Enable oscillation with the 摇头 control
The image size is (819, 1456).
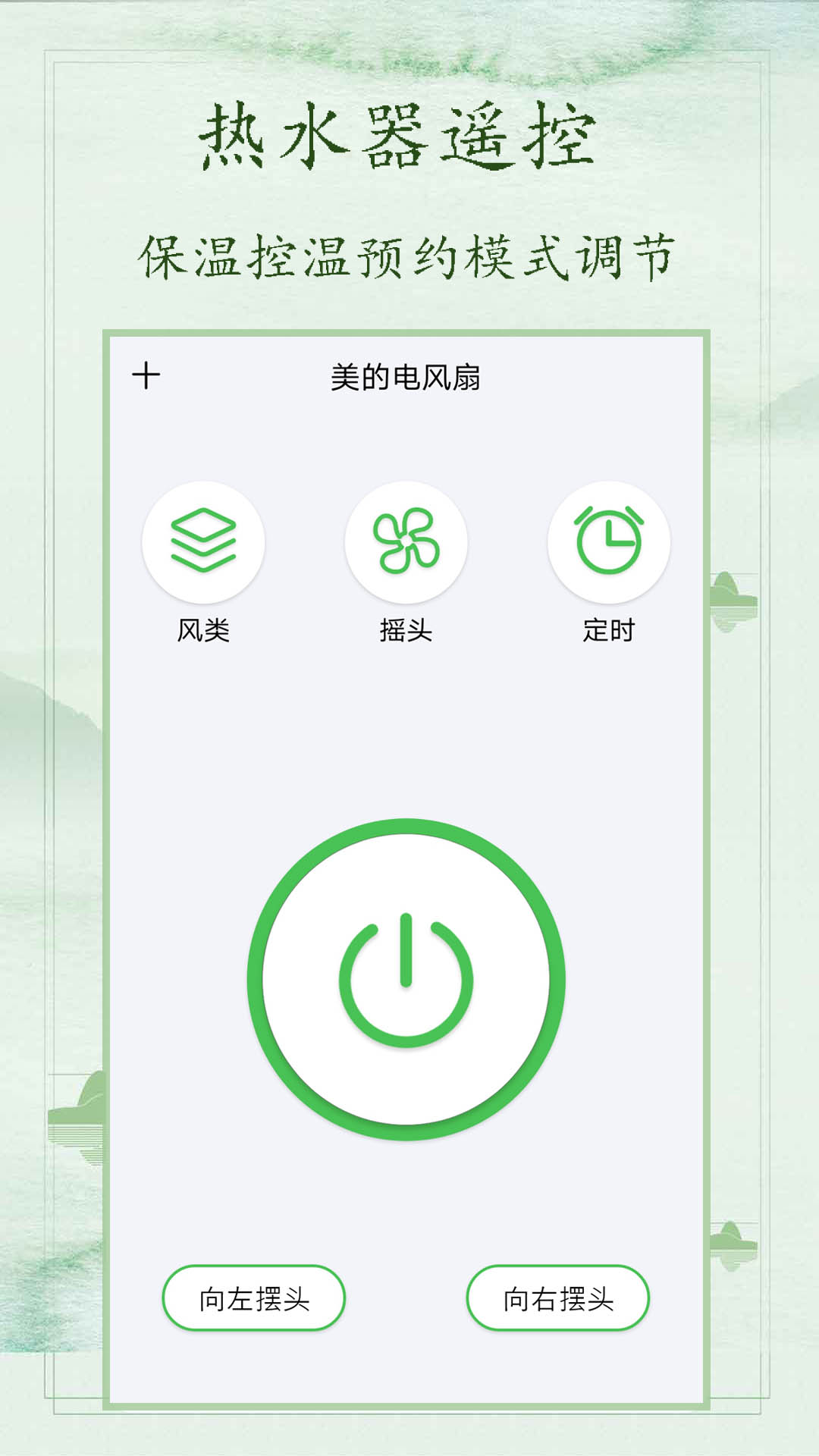[407, 541]
